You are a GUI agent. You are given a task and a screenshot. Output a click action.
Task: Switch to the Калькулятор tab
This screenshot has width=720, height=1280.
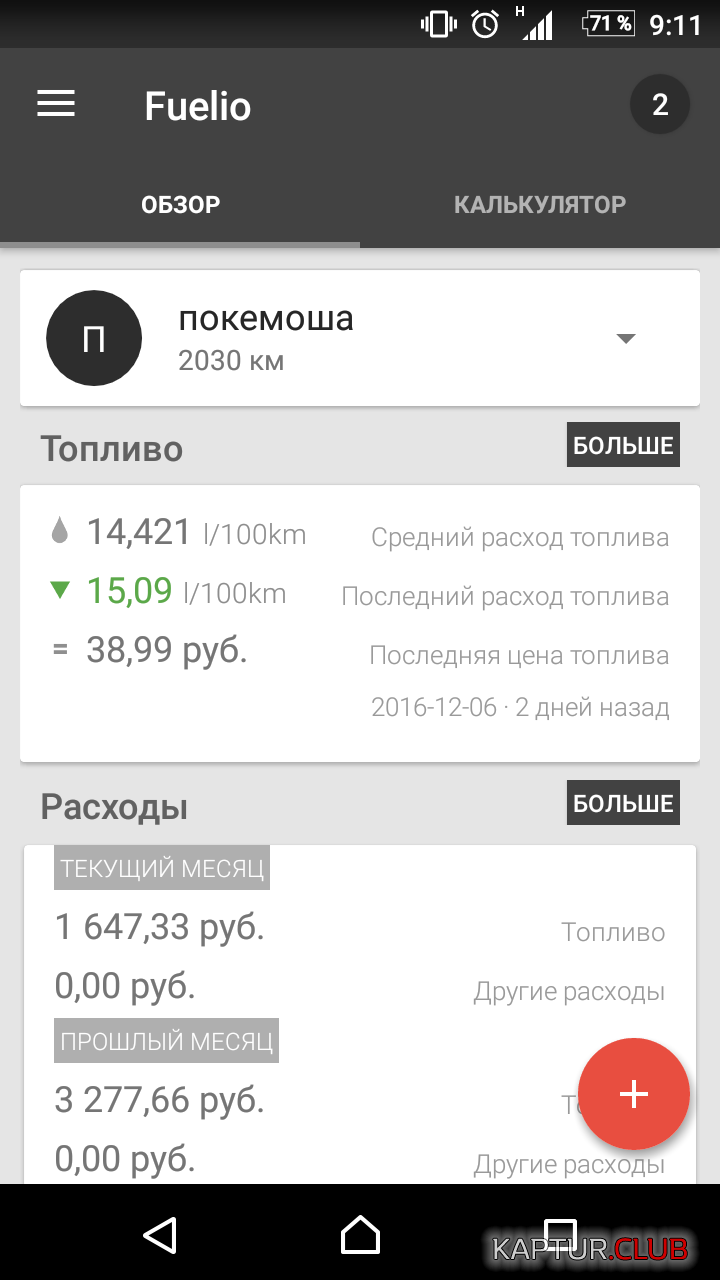tap(540, 205)
